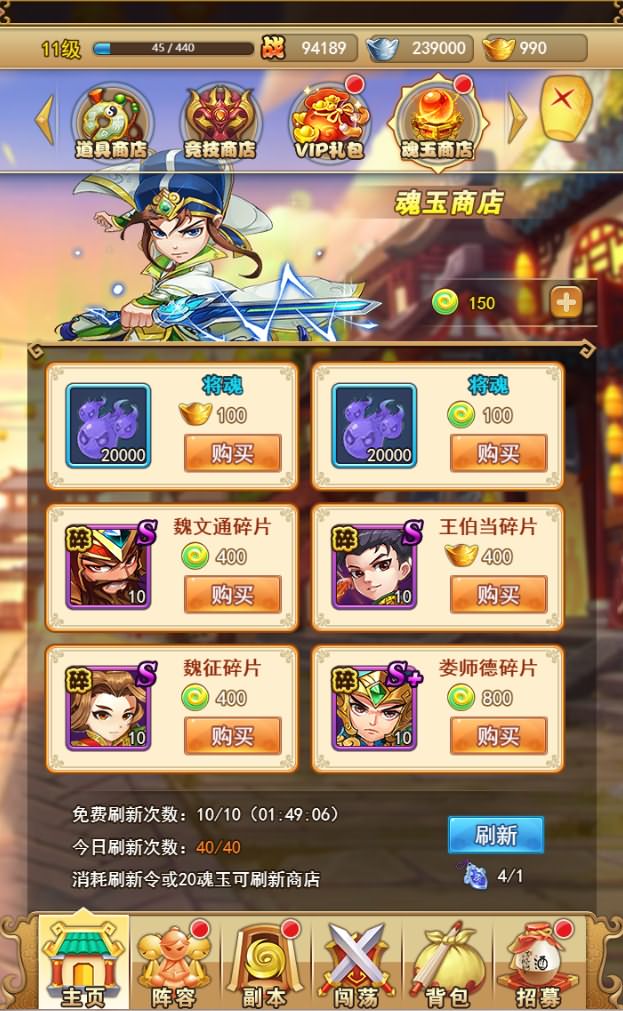
Task: Buy the 娄师德碎片 item
Action: click(498, 736)
